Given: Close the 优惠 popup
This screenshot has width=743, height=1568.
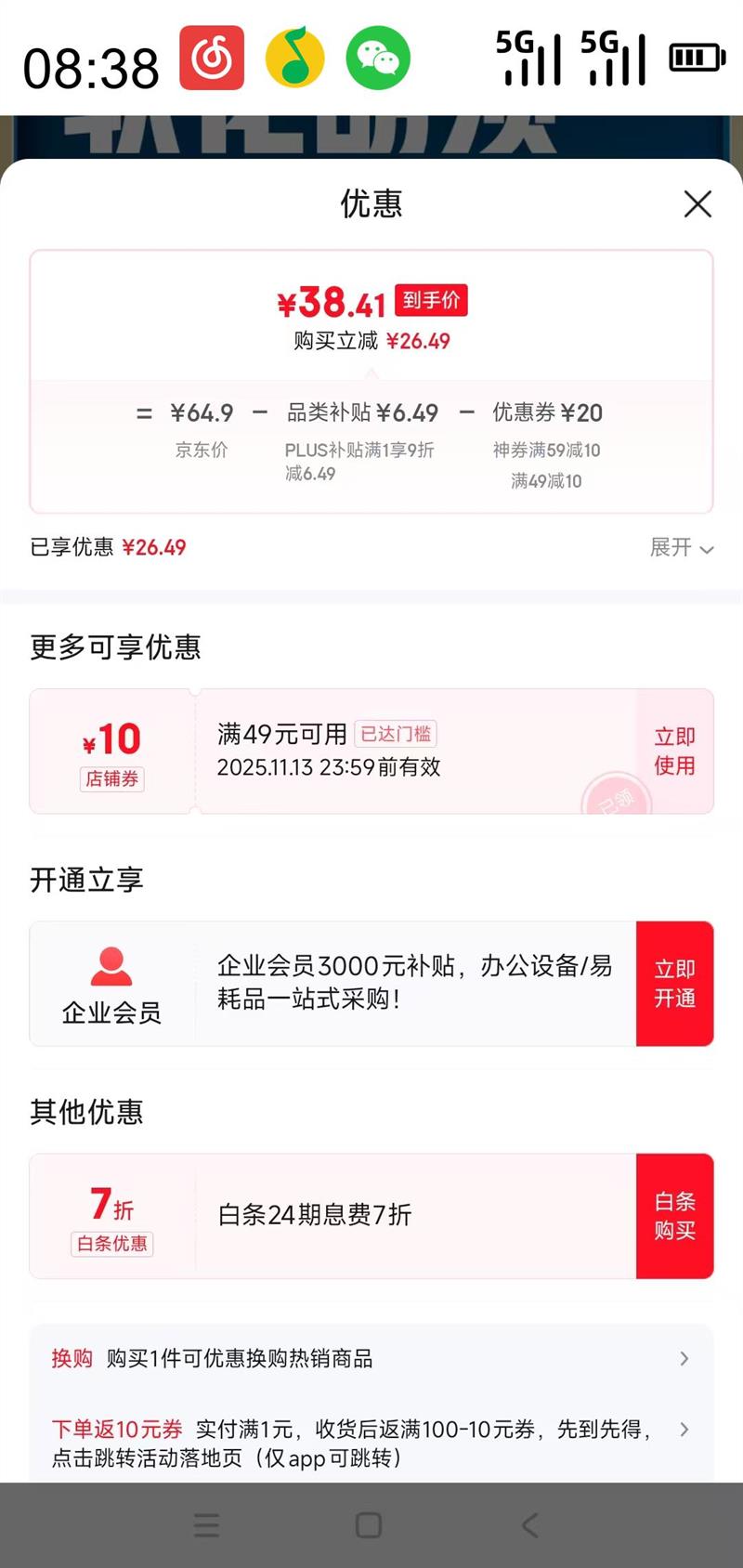Looking at the screenshot, I should click(697, 204).
